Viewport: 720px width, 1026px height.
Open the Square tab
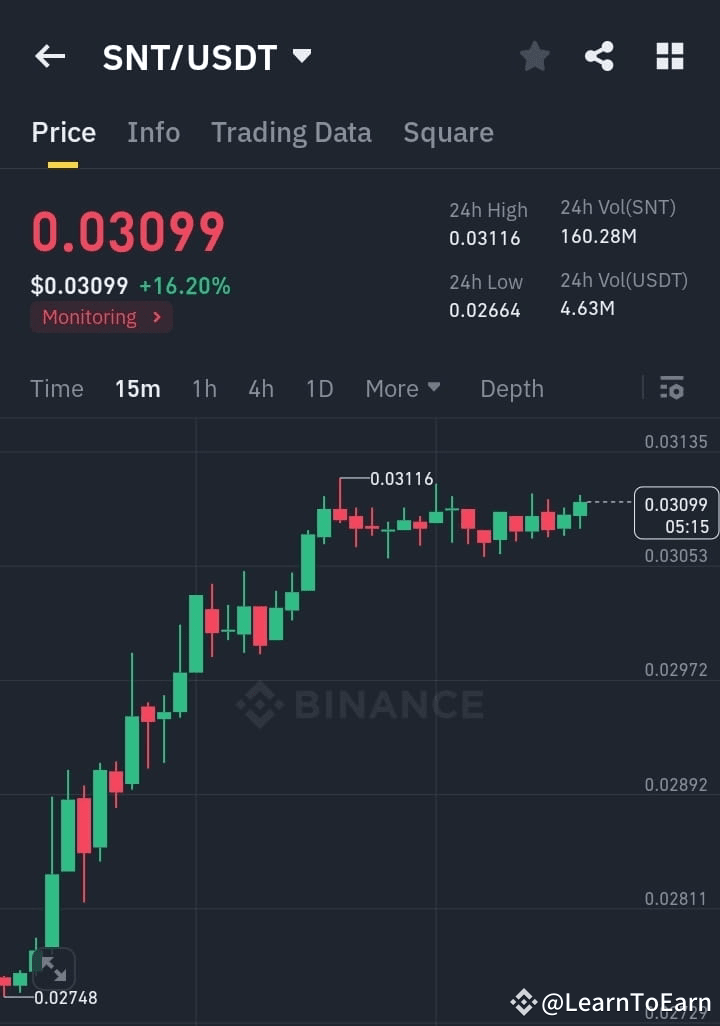point(448,132)
